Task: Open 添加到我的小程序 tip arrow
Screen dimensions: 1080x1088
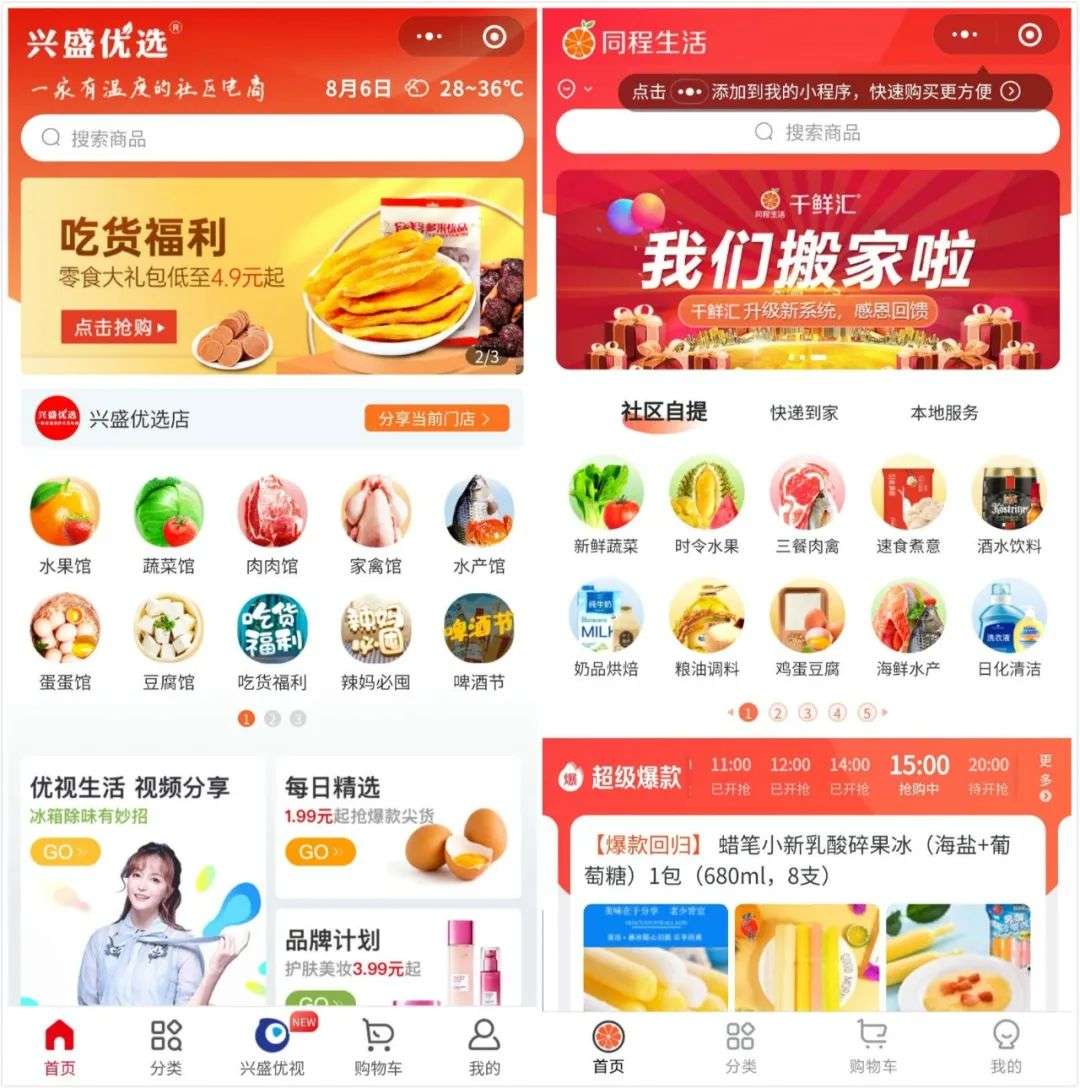Action: [x=1011, y=91]
